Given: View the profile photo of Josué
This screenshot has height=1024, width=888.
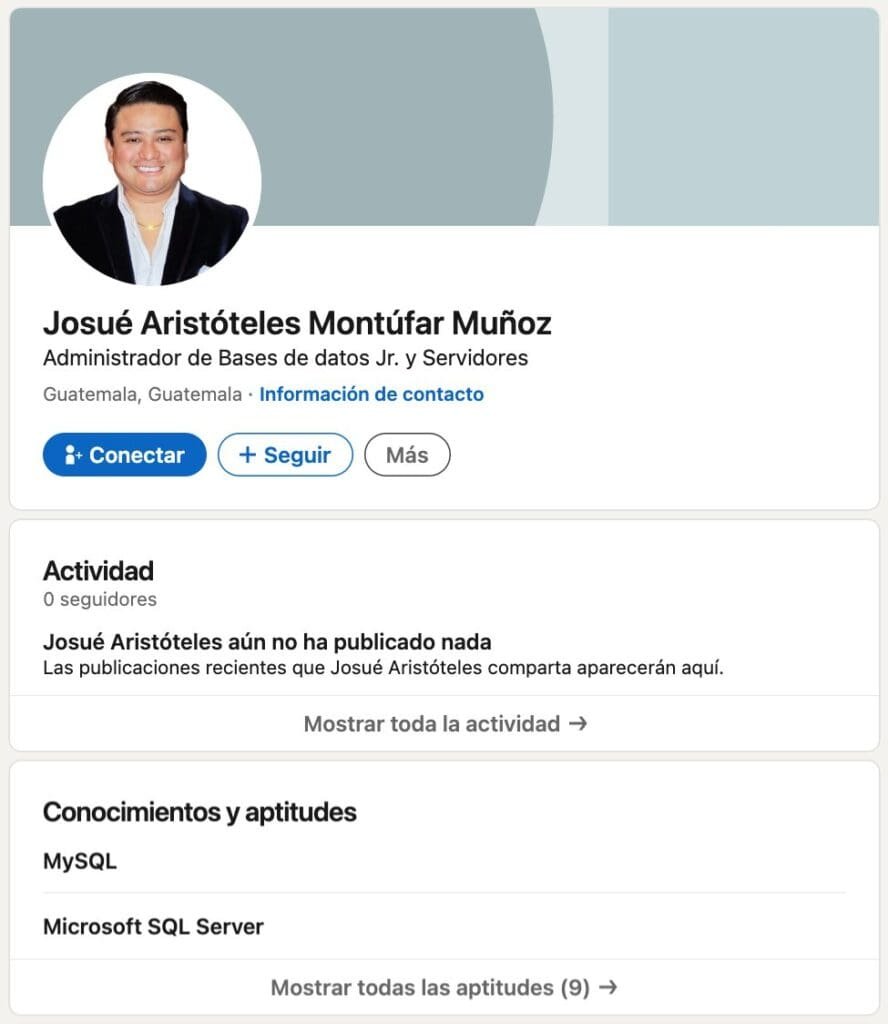Looking at the screenshot, I should (x=152, y=182).
